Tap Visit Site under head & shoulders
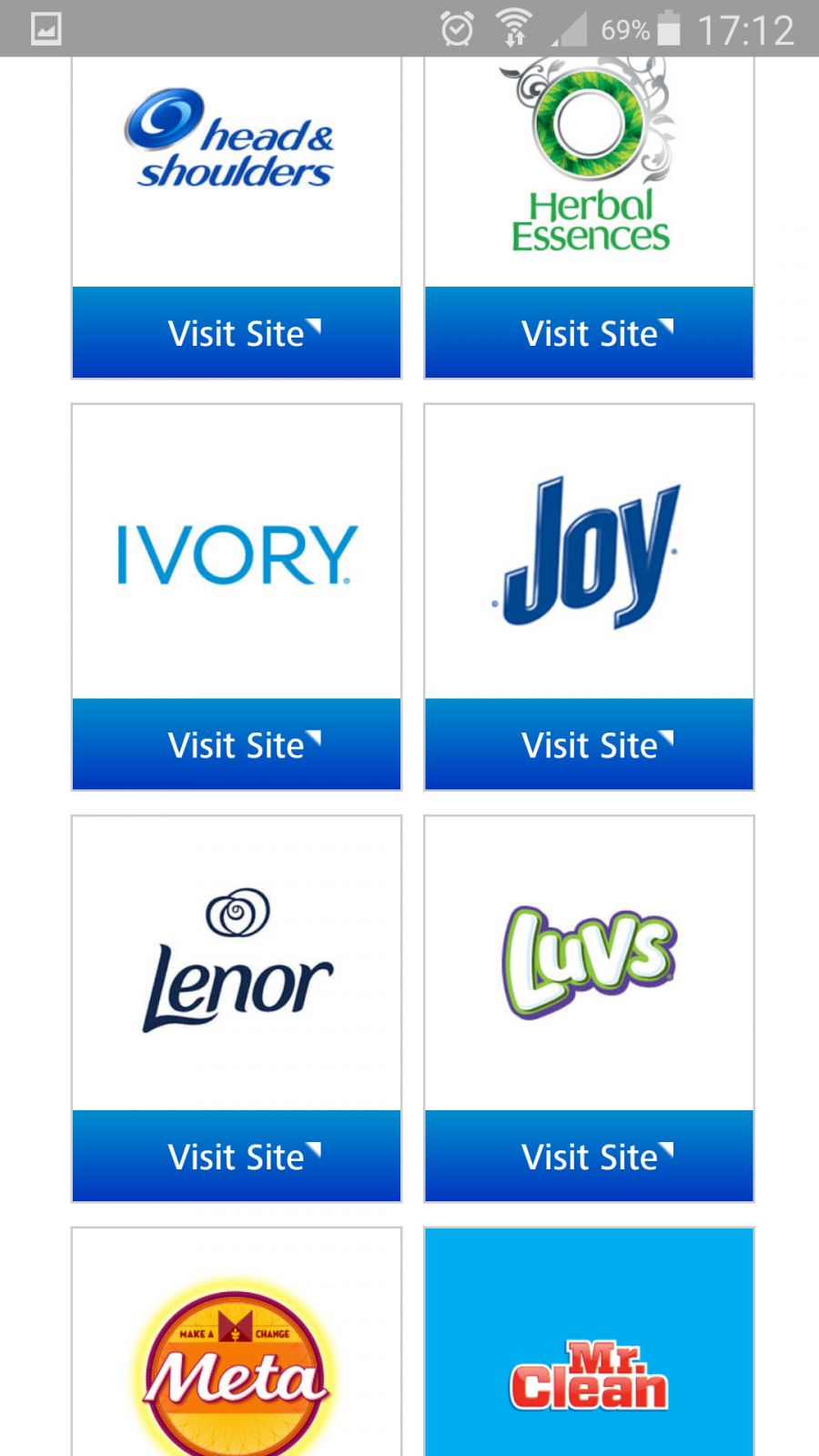 tap(237, 332)
